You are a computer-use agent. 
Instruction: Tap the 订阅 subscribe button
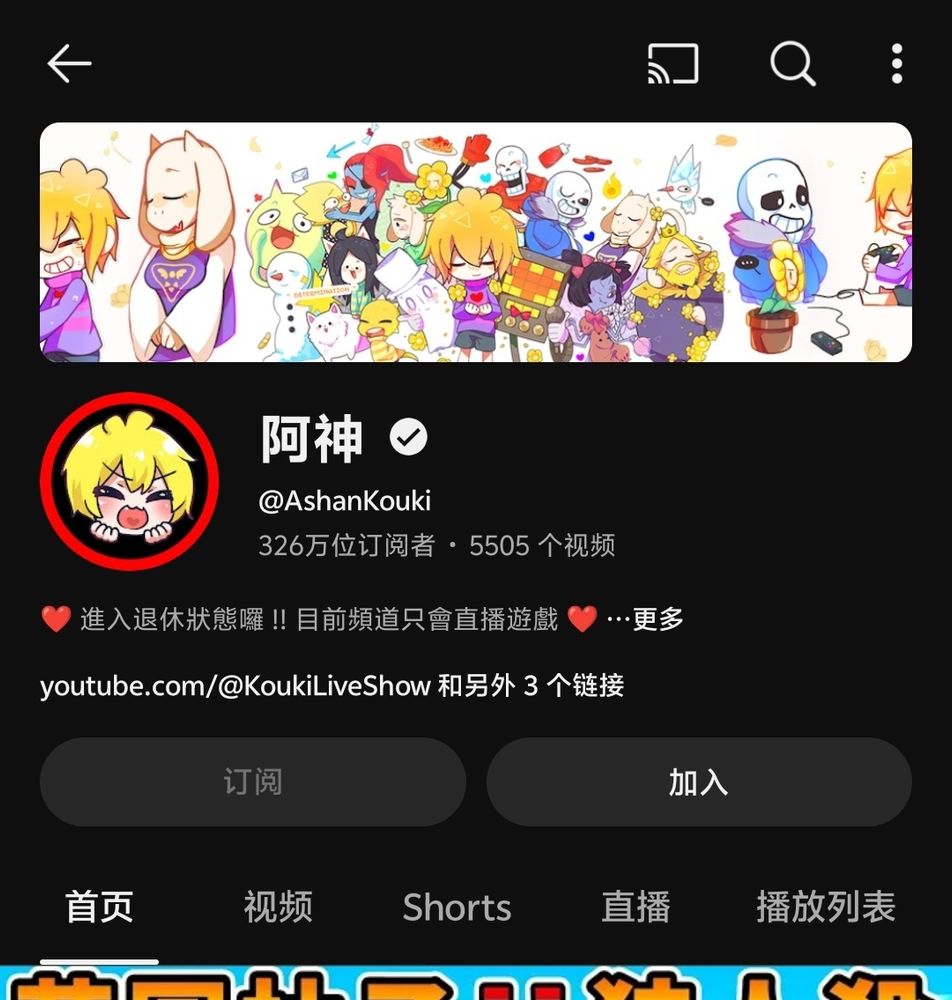pos(253,782)
